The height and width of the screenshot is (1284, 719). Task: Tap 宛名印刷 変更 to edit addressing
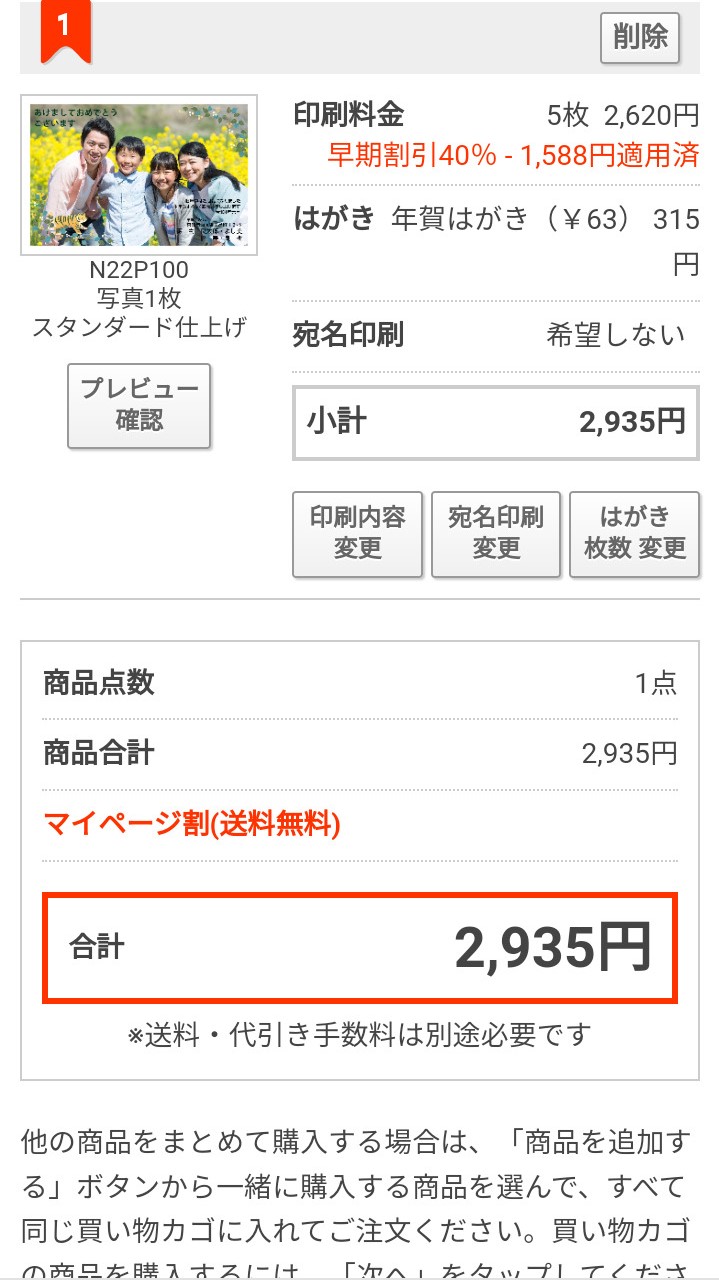pos(496,533)
